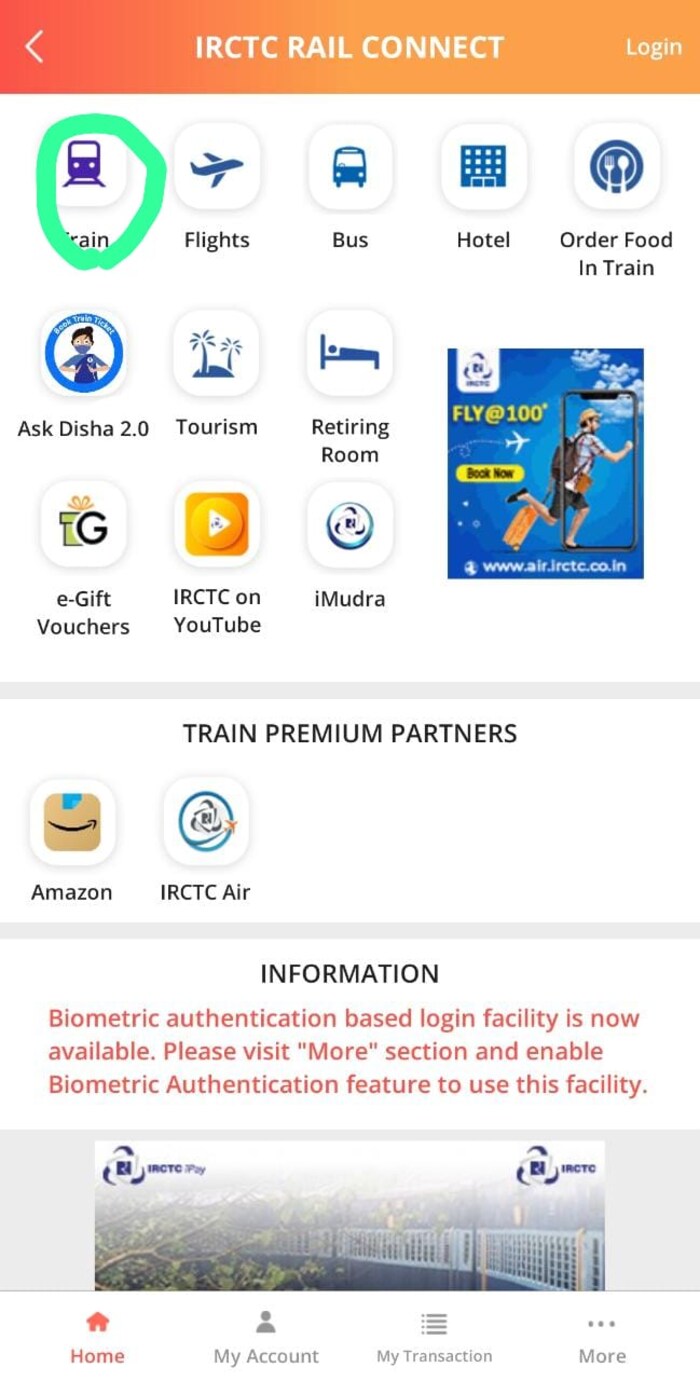Open e-Gift Vouchers
Viewport: 700px width, 1381px height.
(83, 525)
